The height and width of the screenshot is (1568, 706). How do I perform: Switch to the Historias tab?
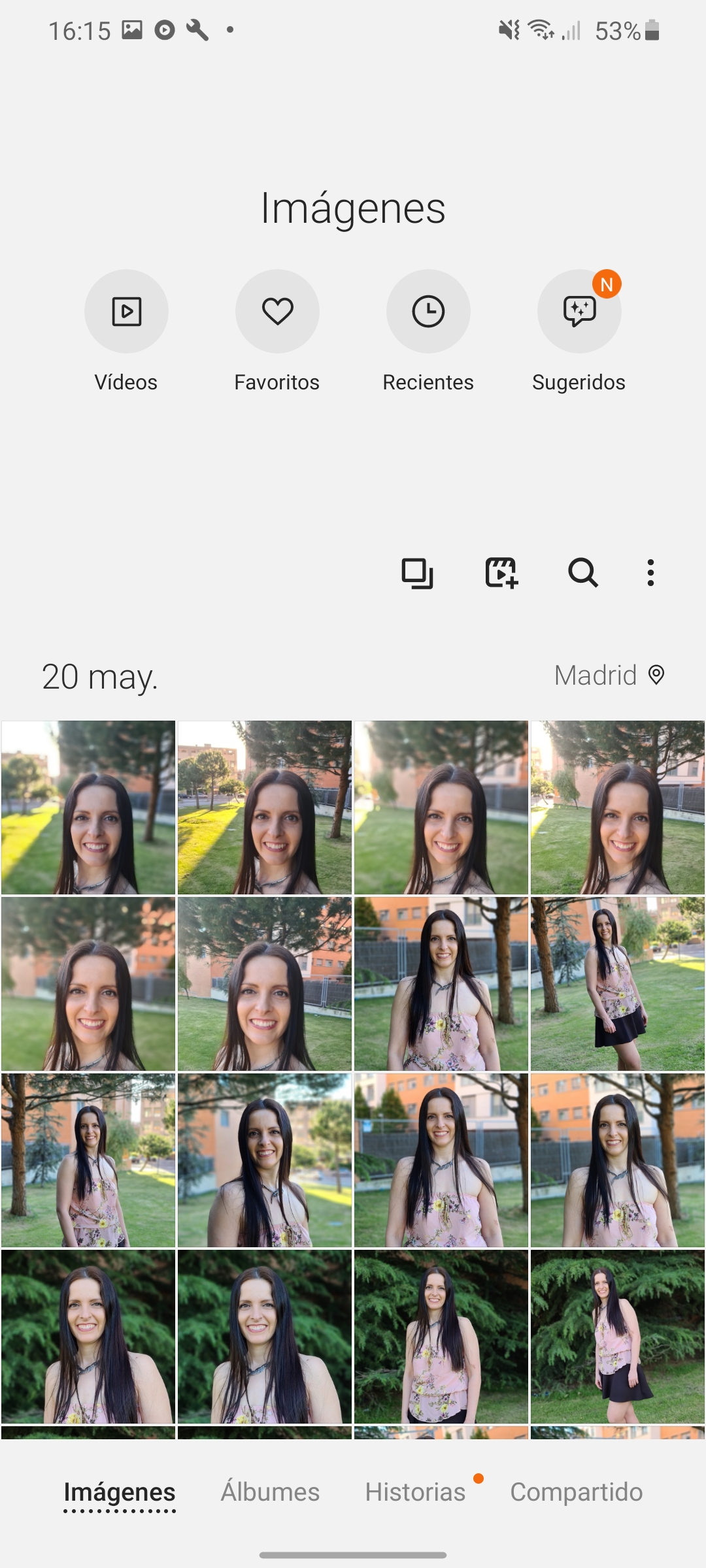coord(415,1492)
